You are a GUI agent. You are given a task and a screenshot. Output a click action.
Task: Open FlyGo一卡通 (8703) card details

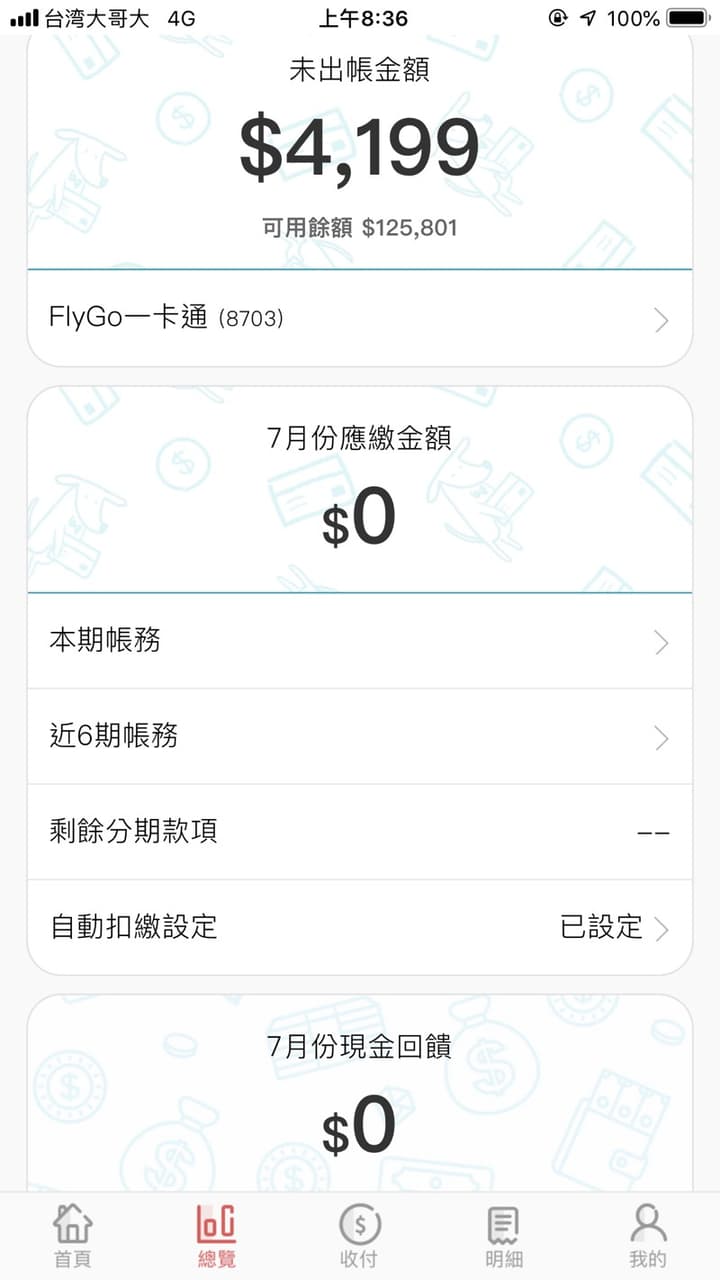(x=360, y=318)
